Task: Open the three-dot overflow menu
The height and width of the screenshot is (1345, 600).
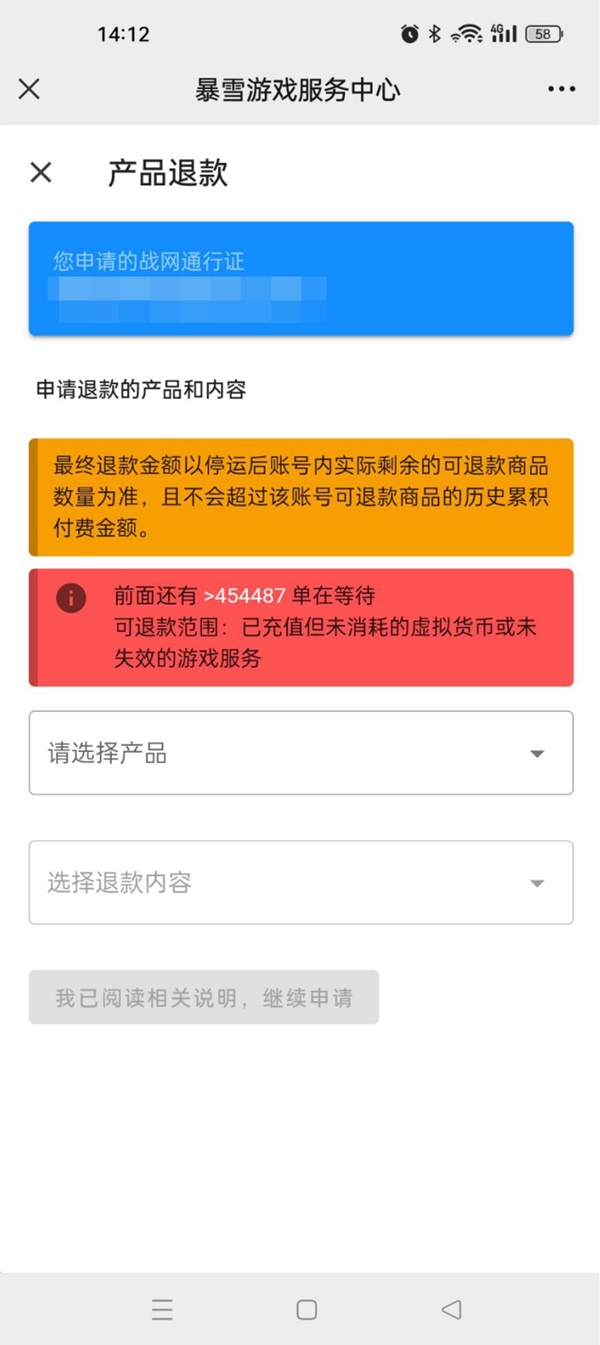Action: click(x=561, y=89)
